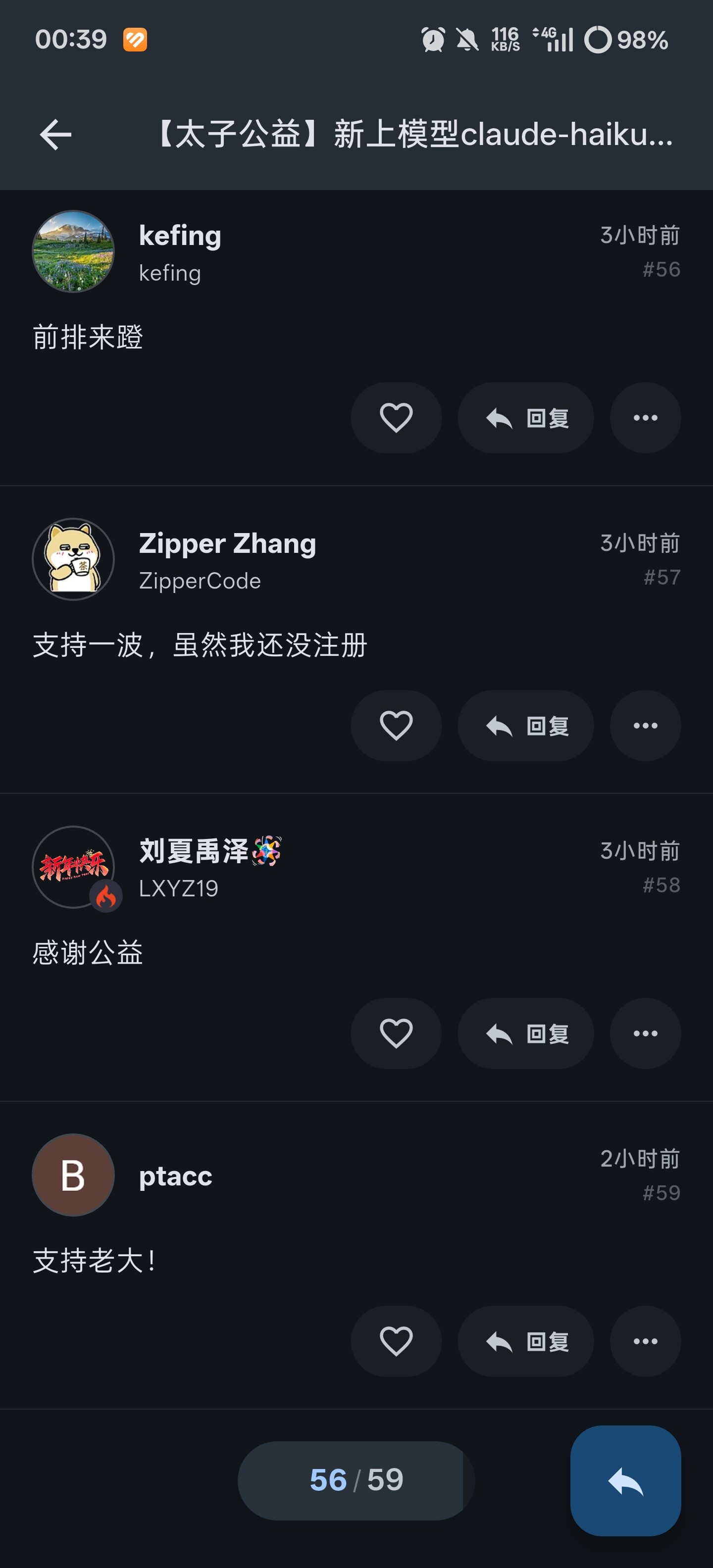Open more options on ptacc's post
The height and width of the screenshot is (1568, 713).
(646, 1342)
